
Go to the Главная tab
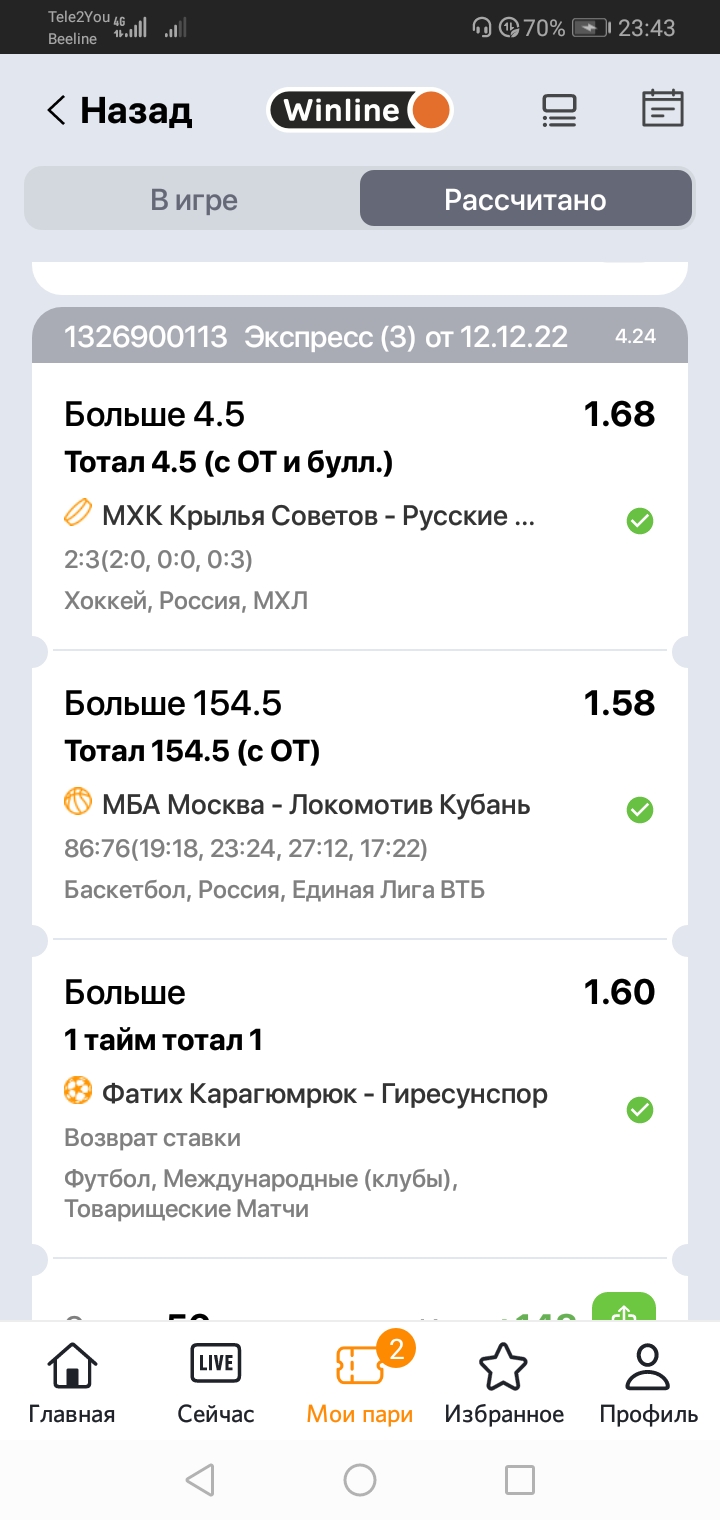click(72, 1383)
